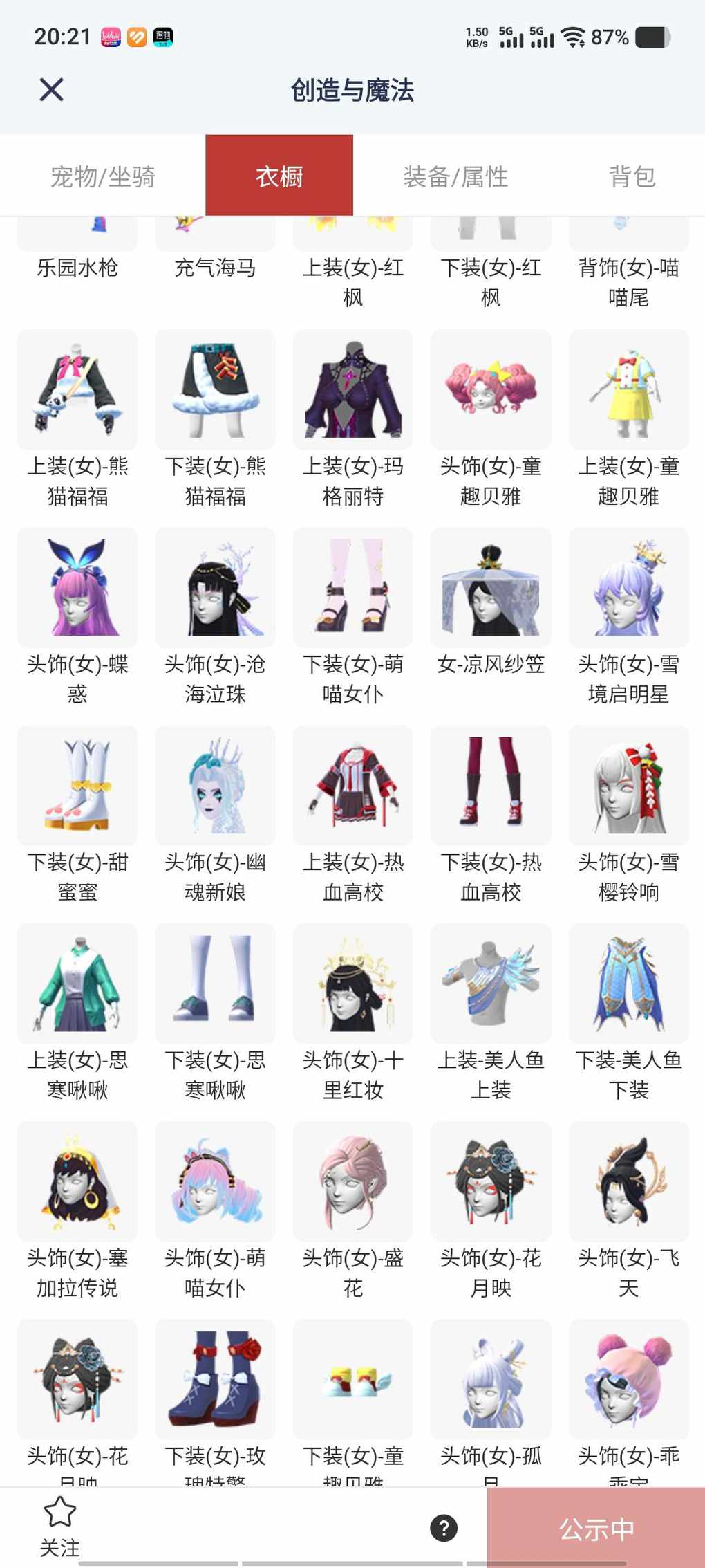Switch to the 装备/属性 tab
Viewport: 705px width, 1568px height.
point(455,176)
